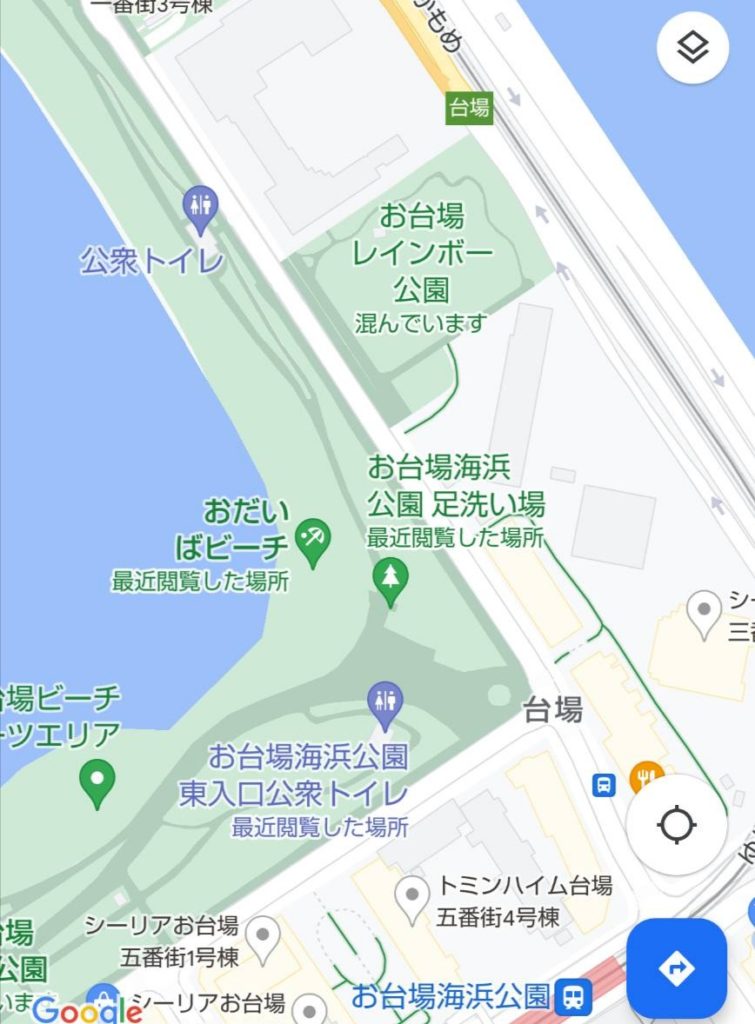
Task: Tap the green 台場 station label
Action: coord(469,109)
